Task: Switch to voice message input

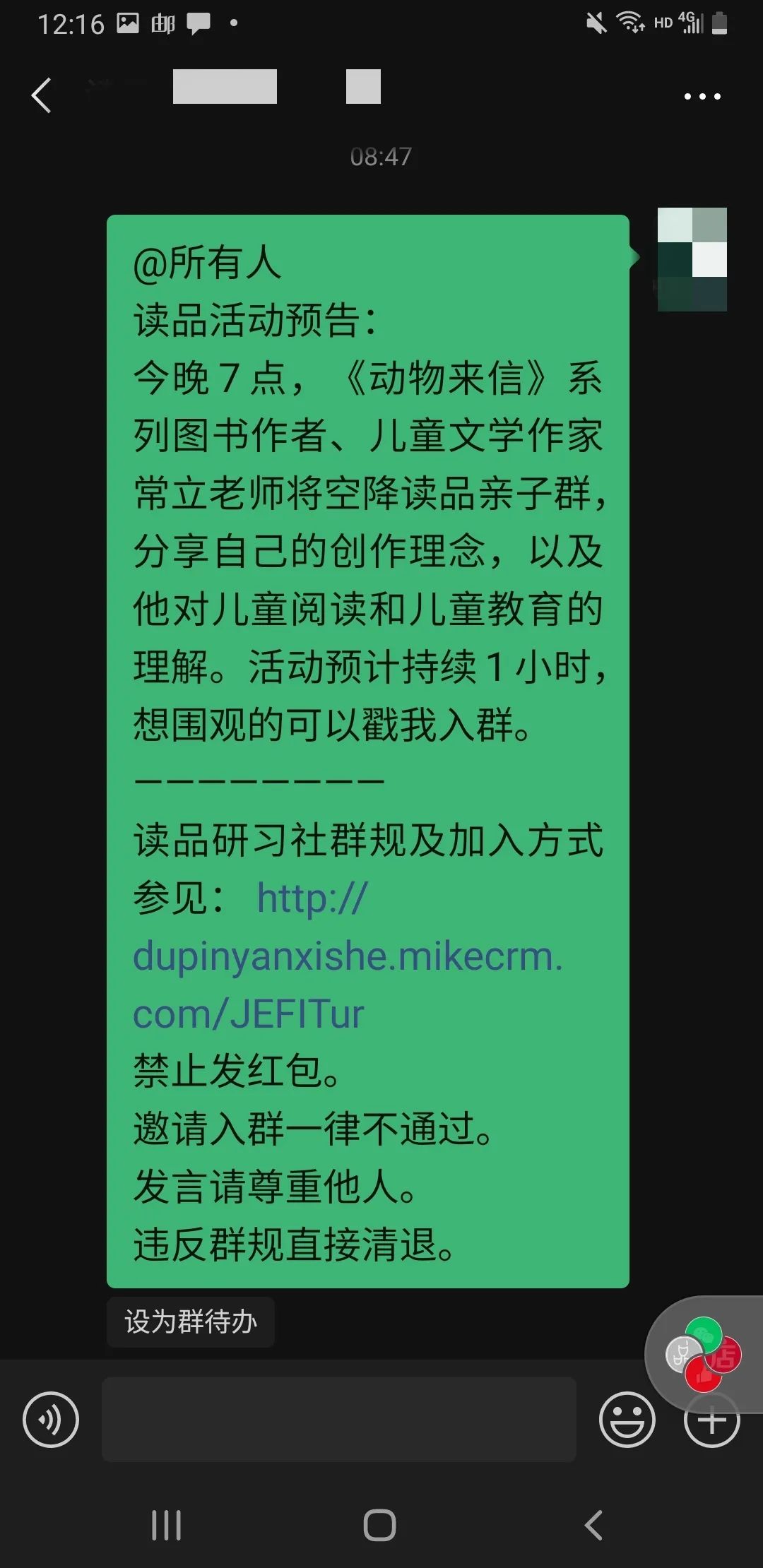Action: click(51, 1419)
